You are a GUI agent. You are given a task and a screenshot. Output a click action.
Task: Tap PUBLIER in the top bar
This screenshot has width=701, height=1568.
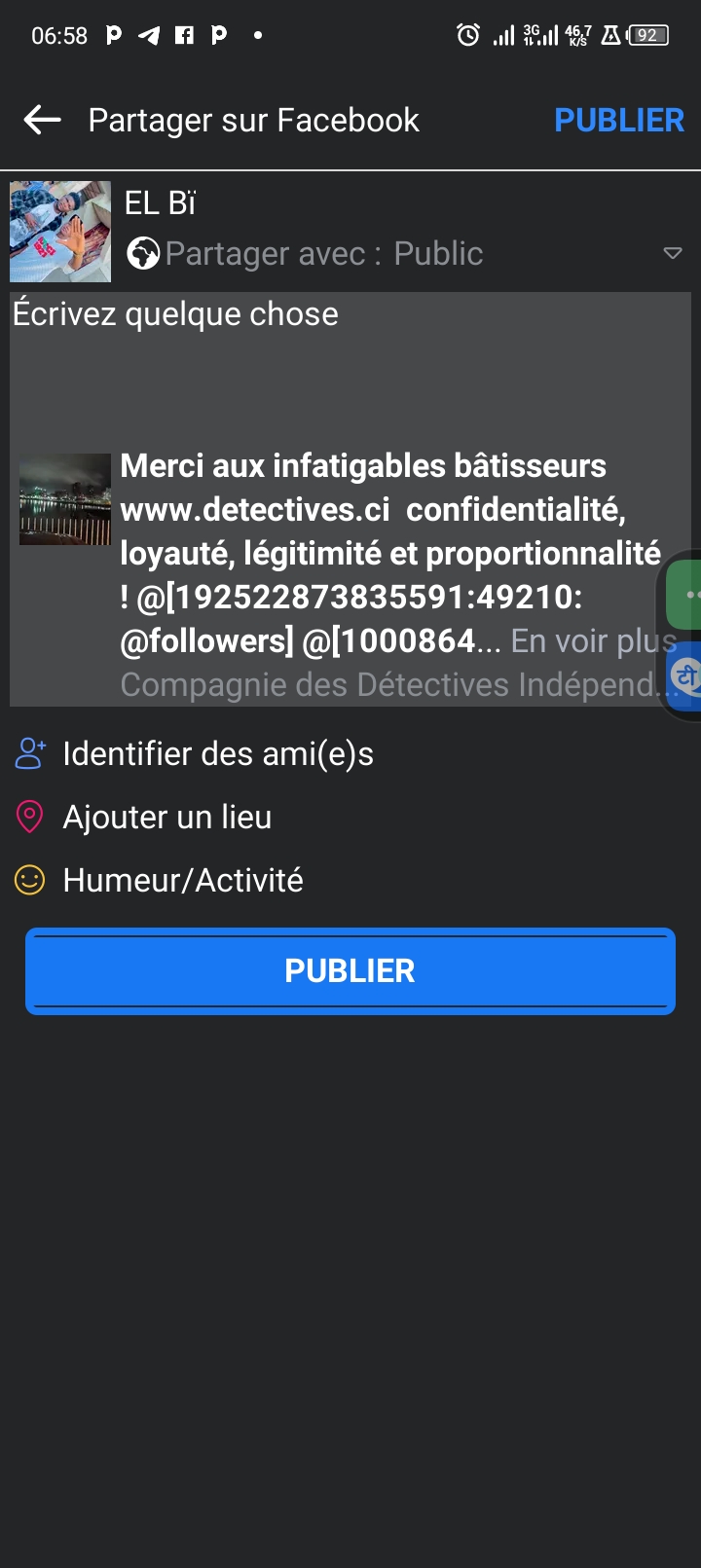click(618, 121)
